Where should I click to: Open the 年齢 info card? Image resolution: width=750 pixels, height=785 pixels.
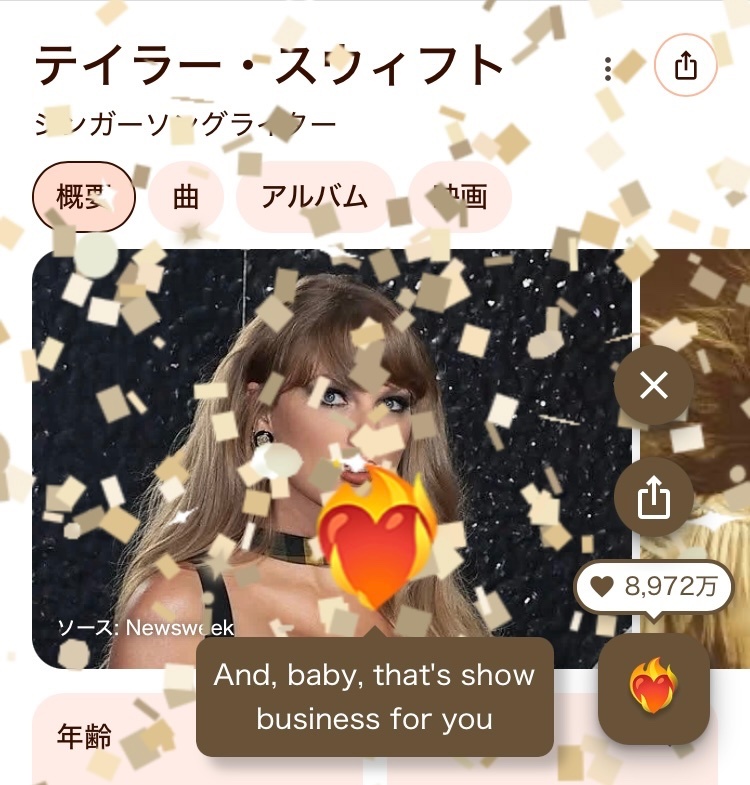pos(110,738)
